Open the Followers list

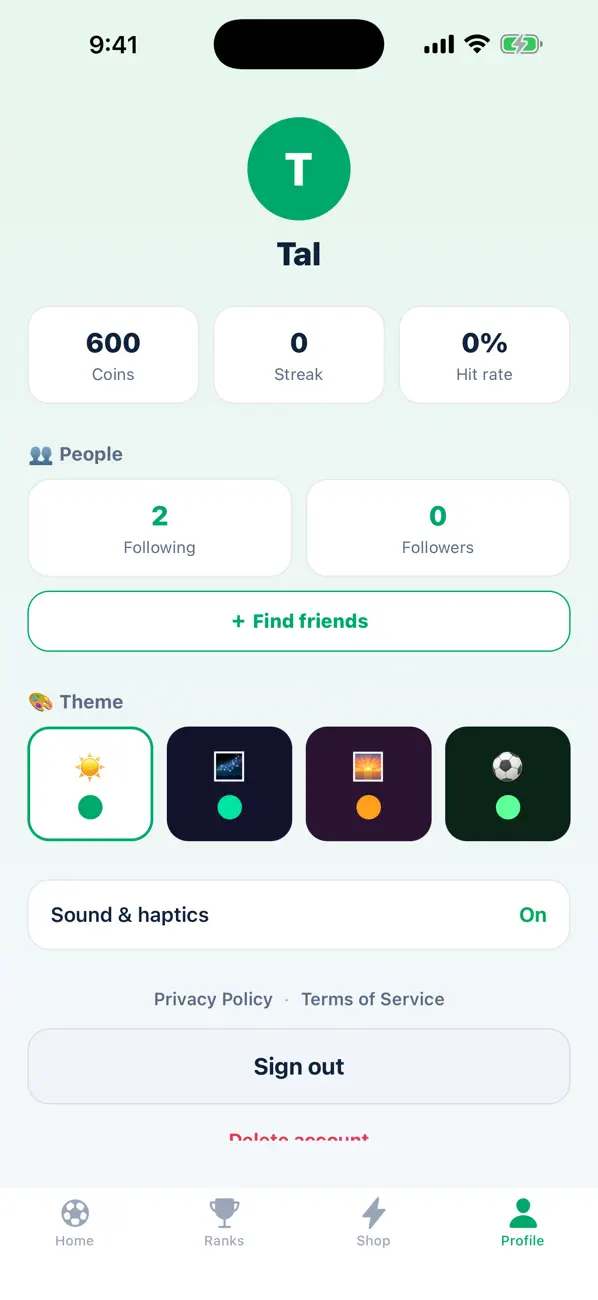point(438,528)
